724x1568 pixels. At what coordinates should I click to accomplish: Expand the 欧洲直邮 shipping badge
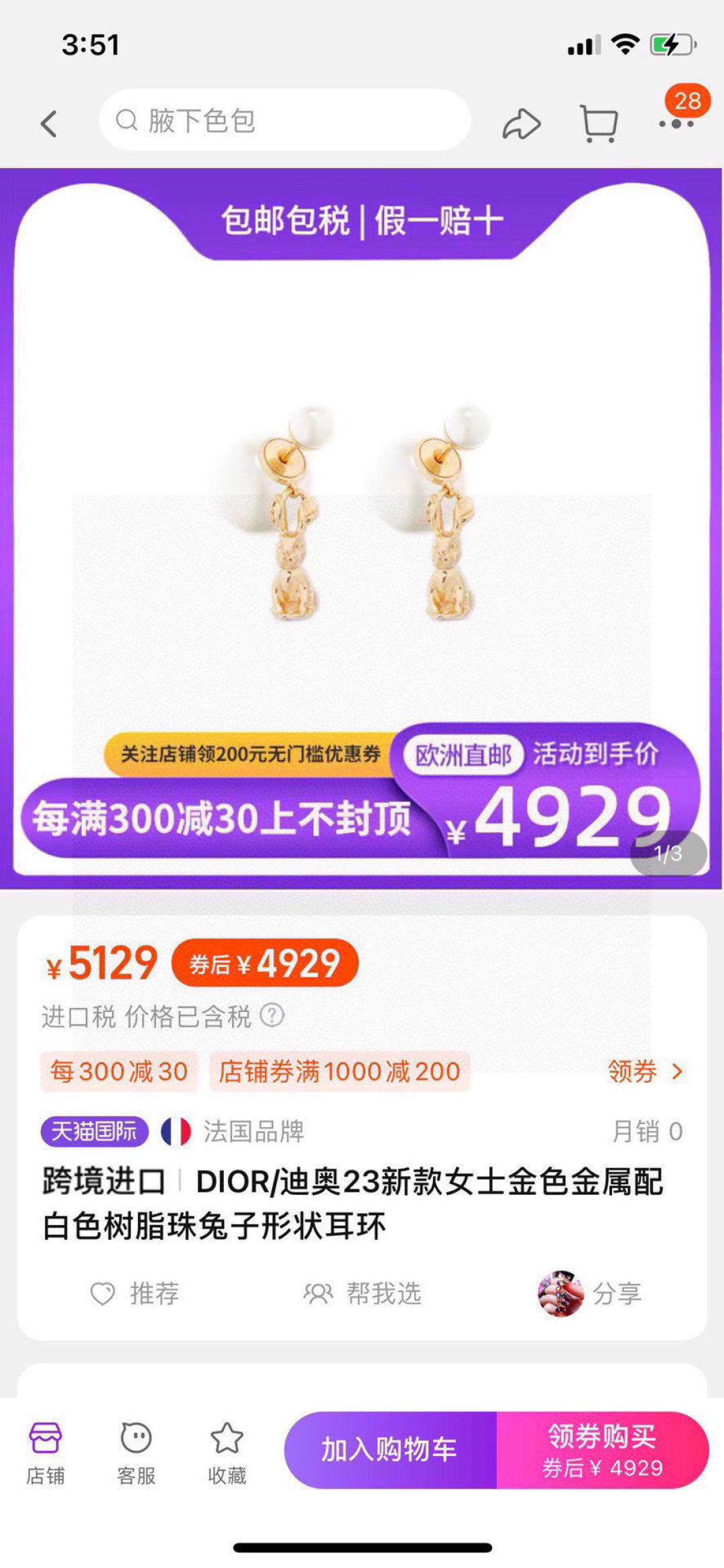click(x=464, y=755)
